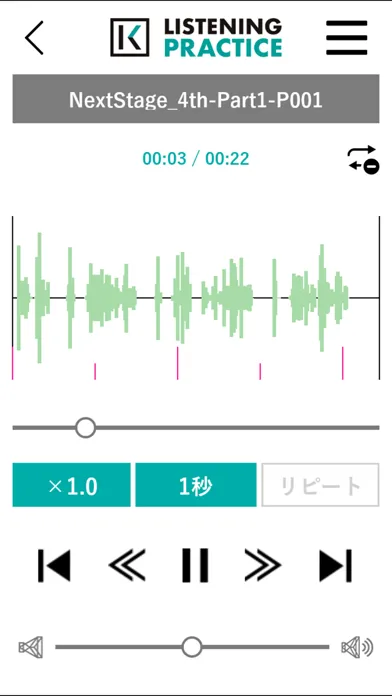Tap the audio waveform to seek
Viewport: 392px width, 696px height.
tap(196, 298)
